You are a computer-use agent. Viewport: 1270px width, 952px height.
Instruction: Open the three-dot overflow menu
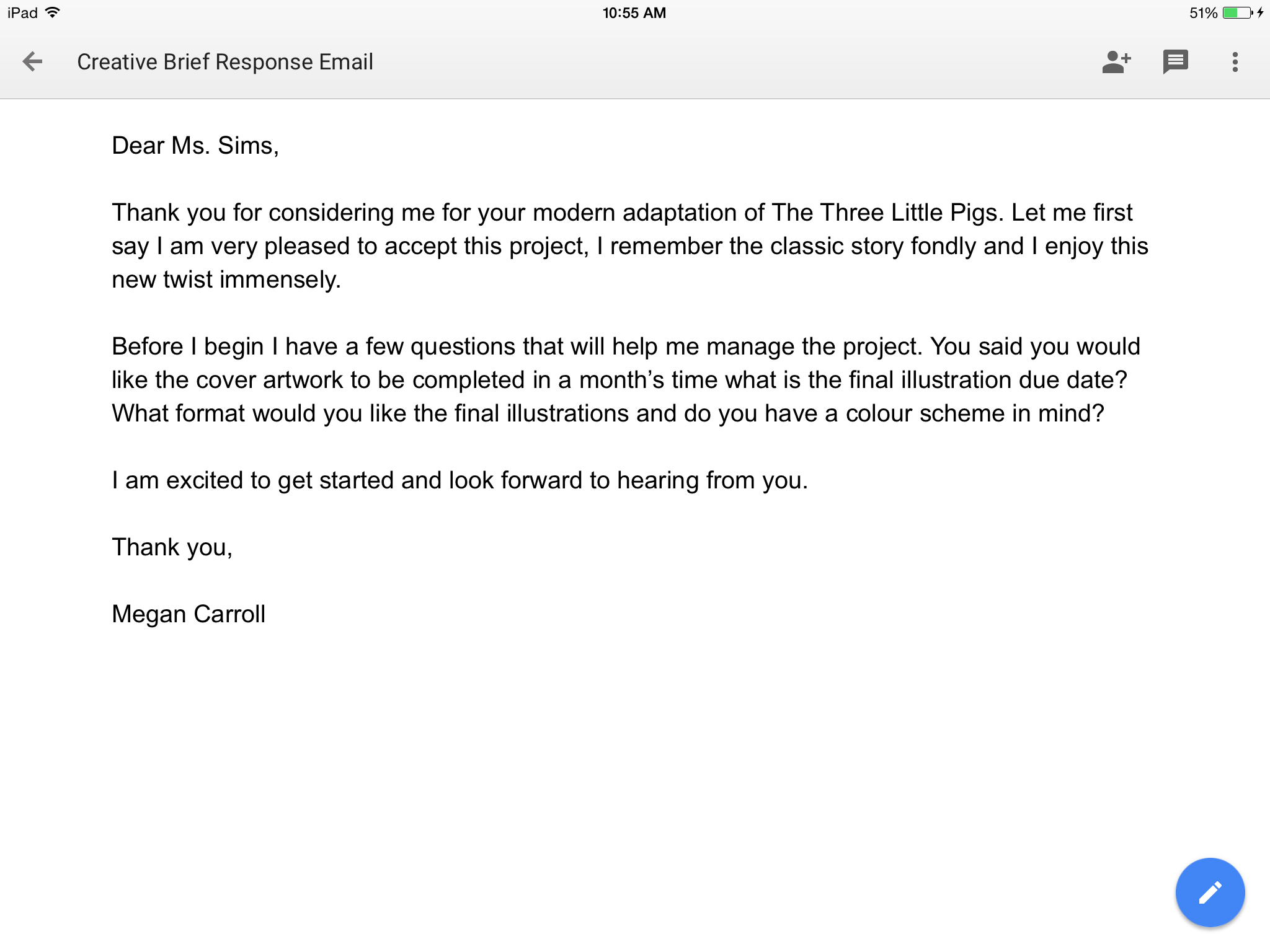click(x=1235, y=61)
